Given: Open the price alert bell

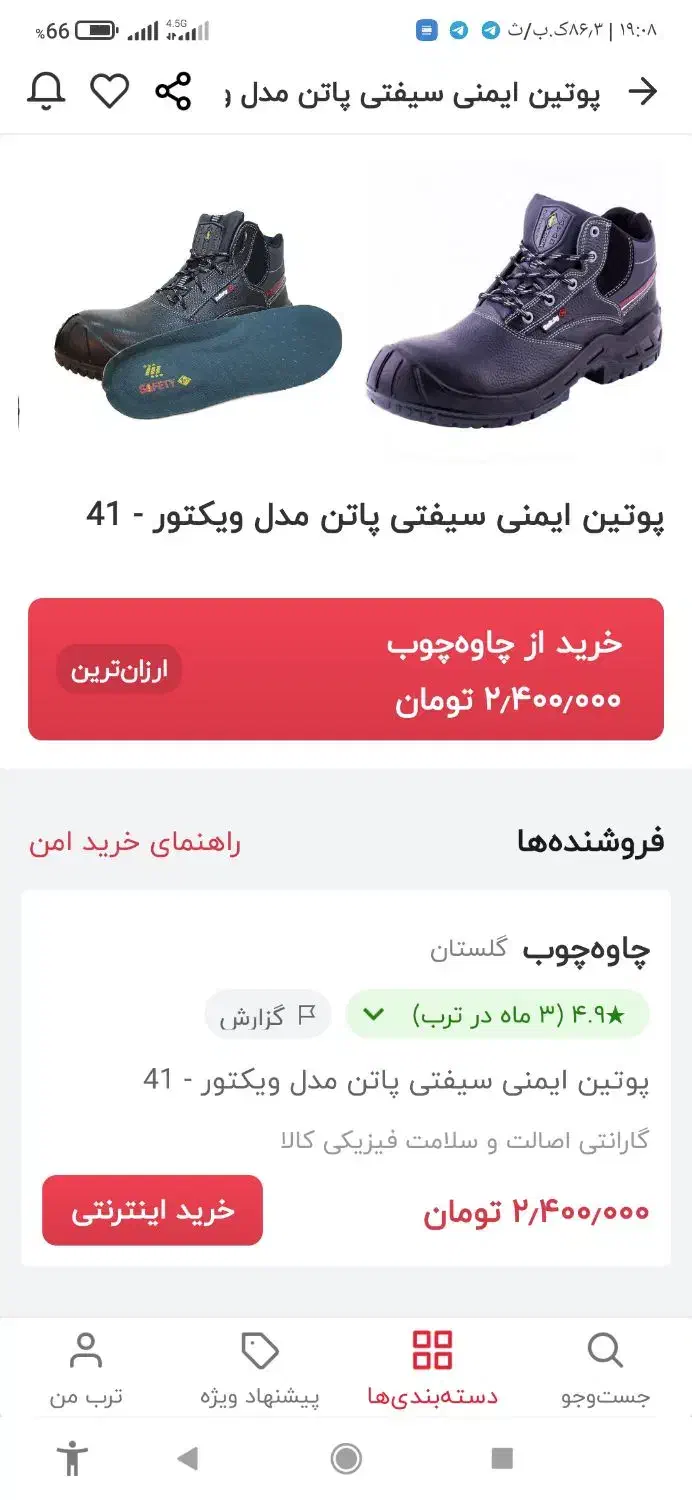Looking at the screenshot, I should 46,92.
